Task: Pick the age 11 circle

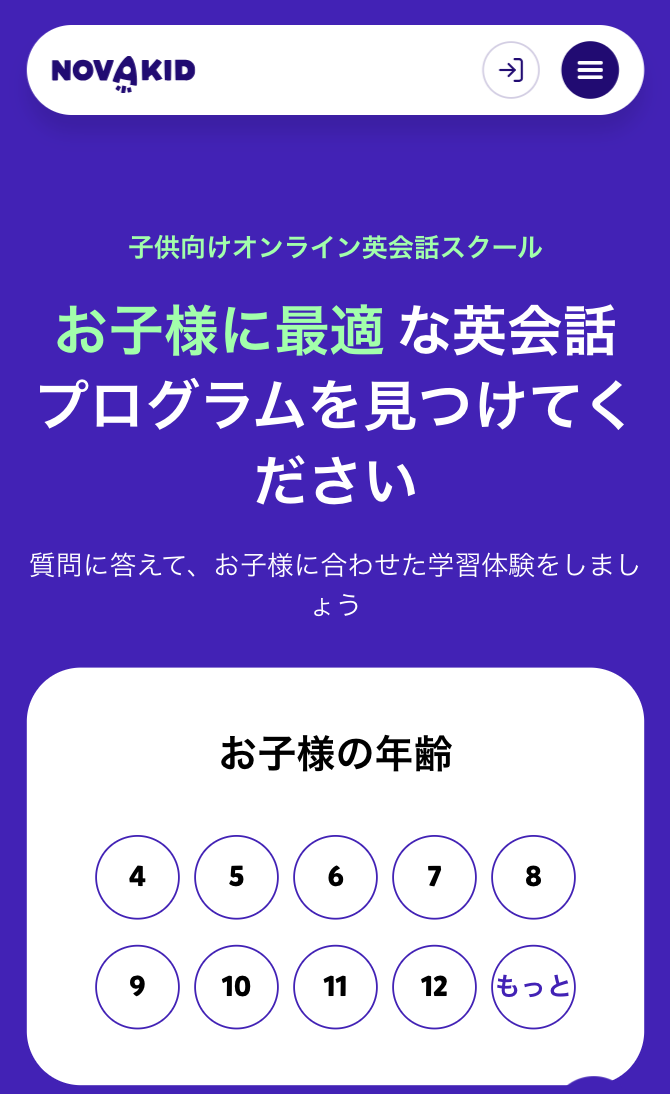Action: coord(336,987)
